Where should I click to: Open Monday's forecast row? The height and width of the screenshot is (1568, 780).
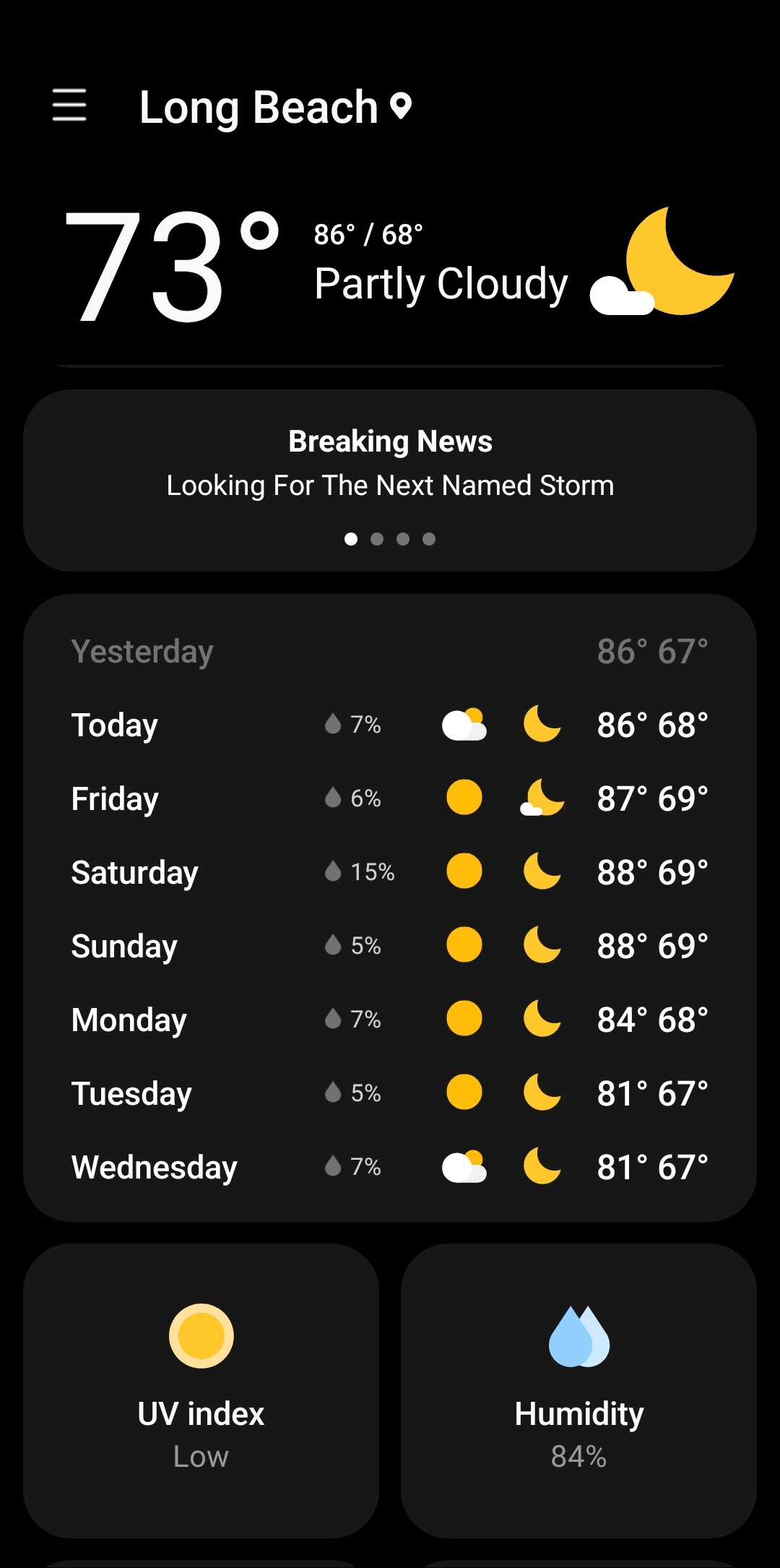[390, 1020]
